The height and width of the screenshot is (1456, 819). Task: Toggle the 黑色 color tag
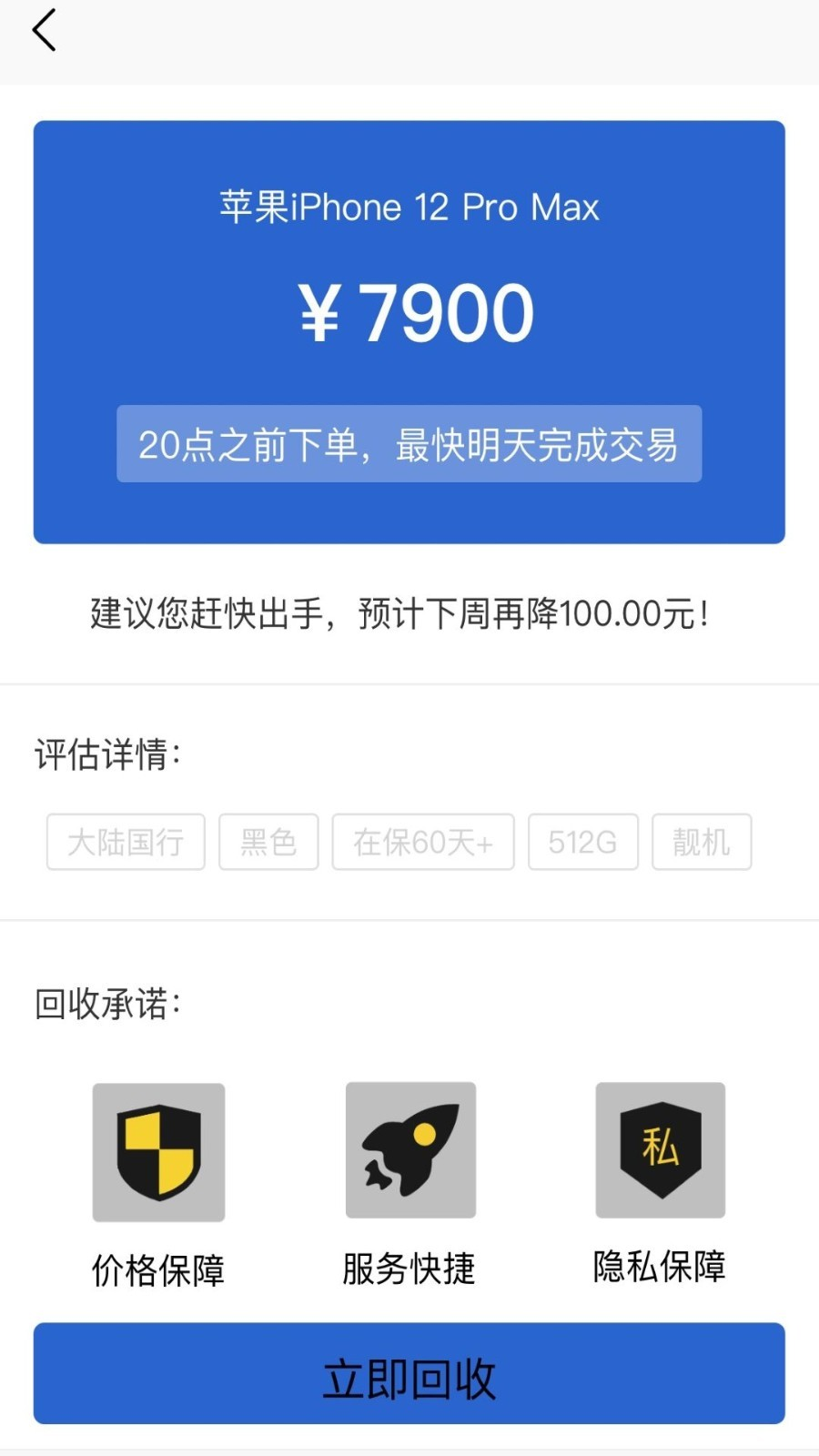268,842
